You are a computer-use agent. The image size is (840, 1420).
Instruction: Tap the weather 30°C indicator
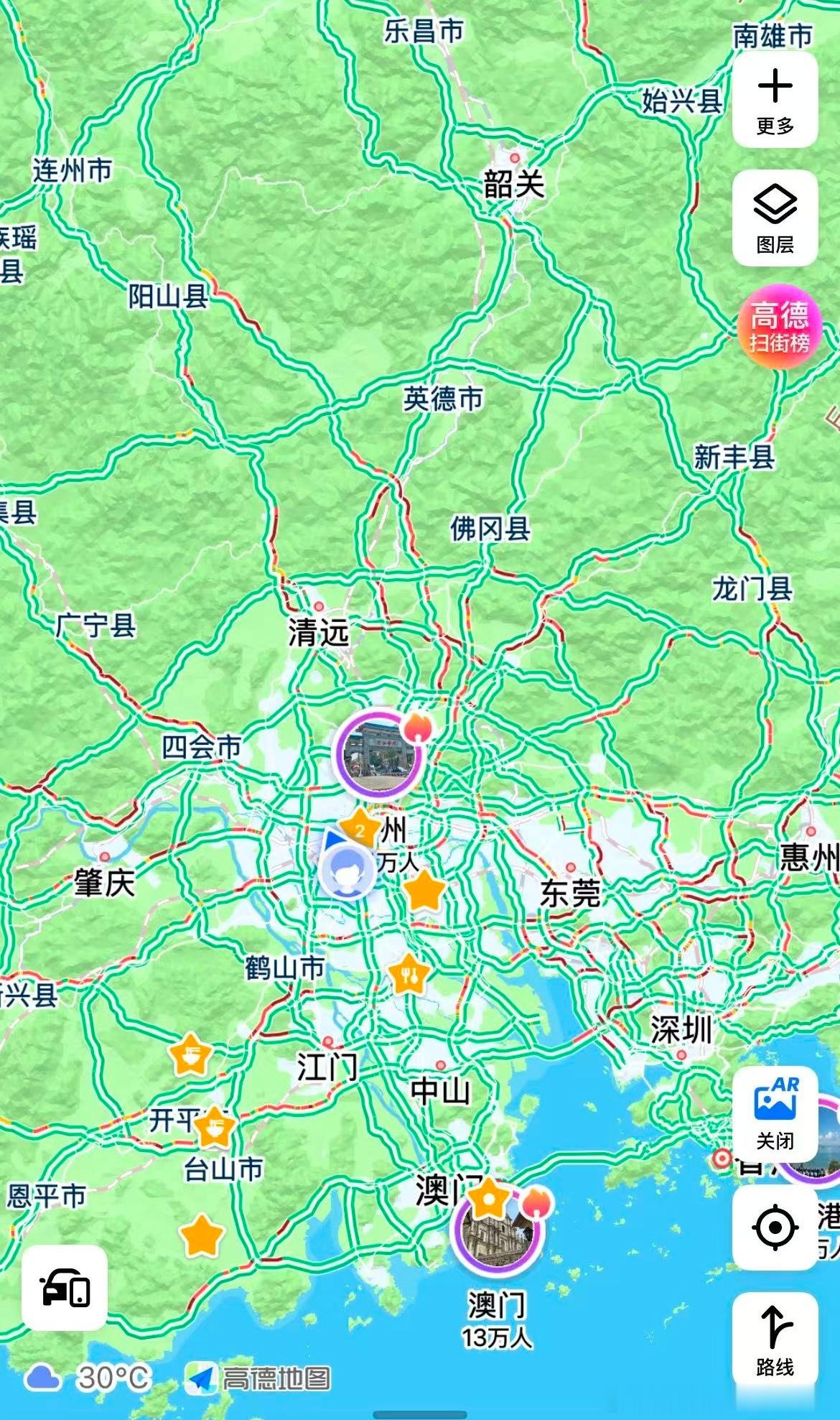tap(88, 1378)
